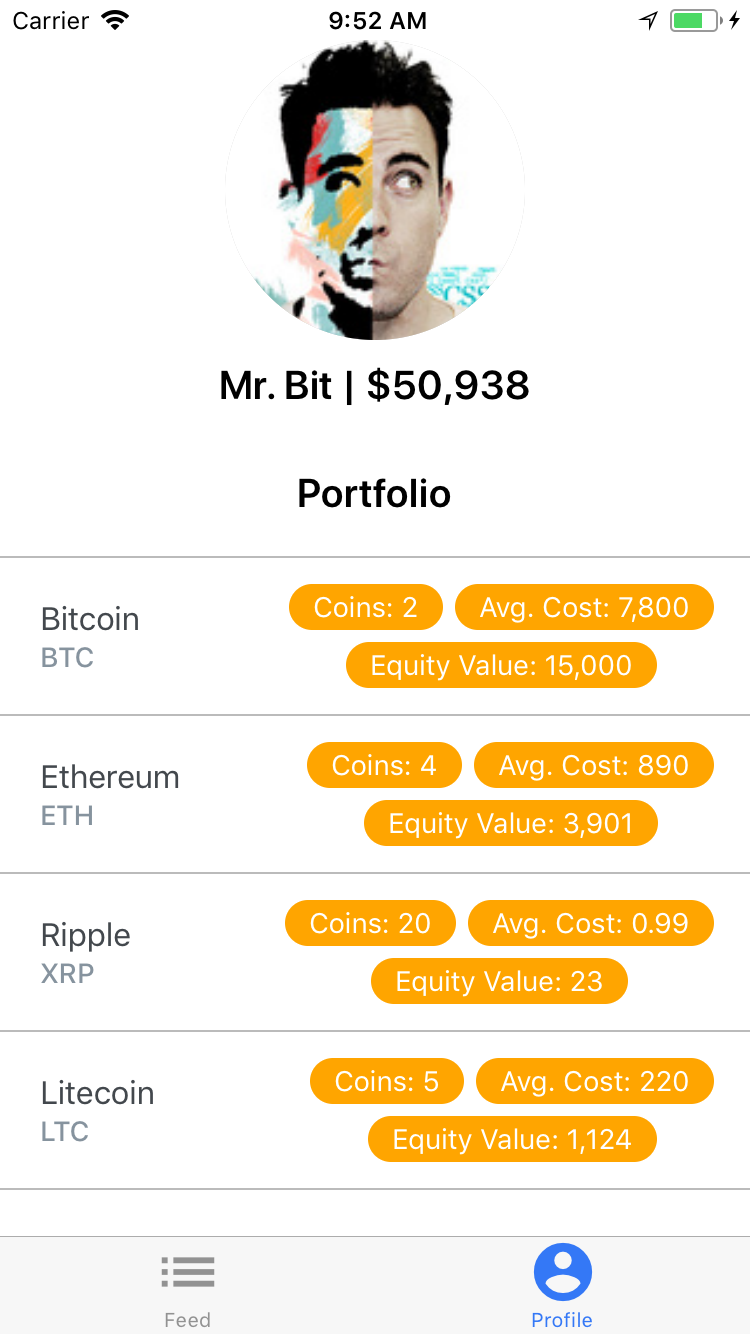
Task: Open the Bitcoin portfolio row
Action: click(x=90, y=636)
